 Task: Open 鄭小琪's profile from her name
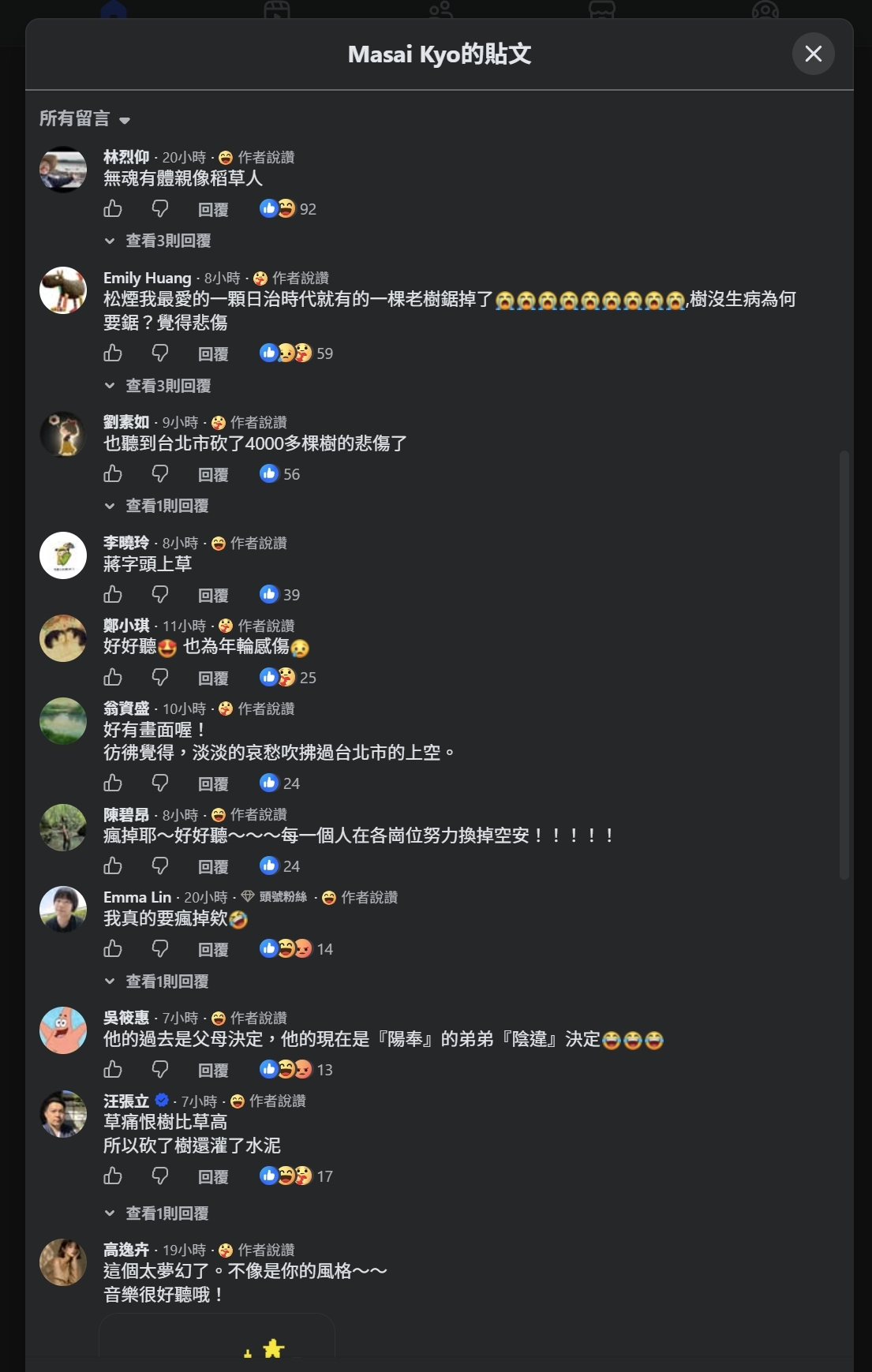point(126,626)
